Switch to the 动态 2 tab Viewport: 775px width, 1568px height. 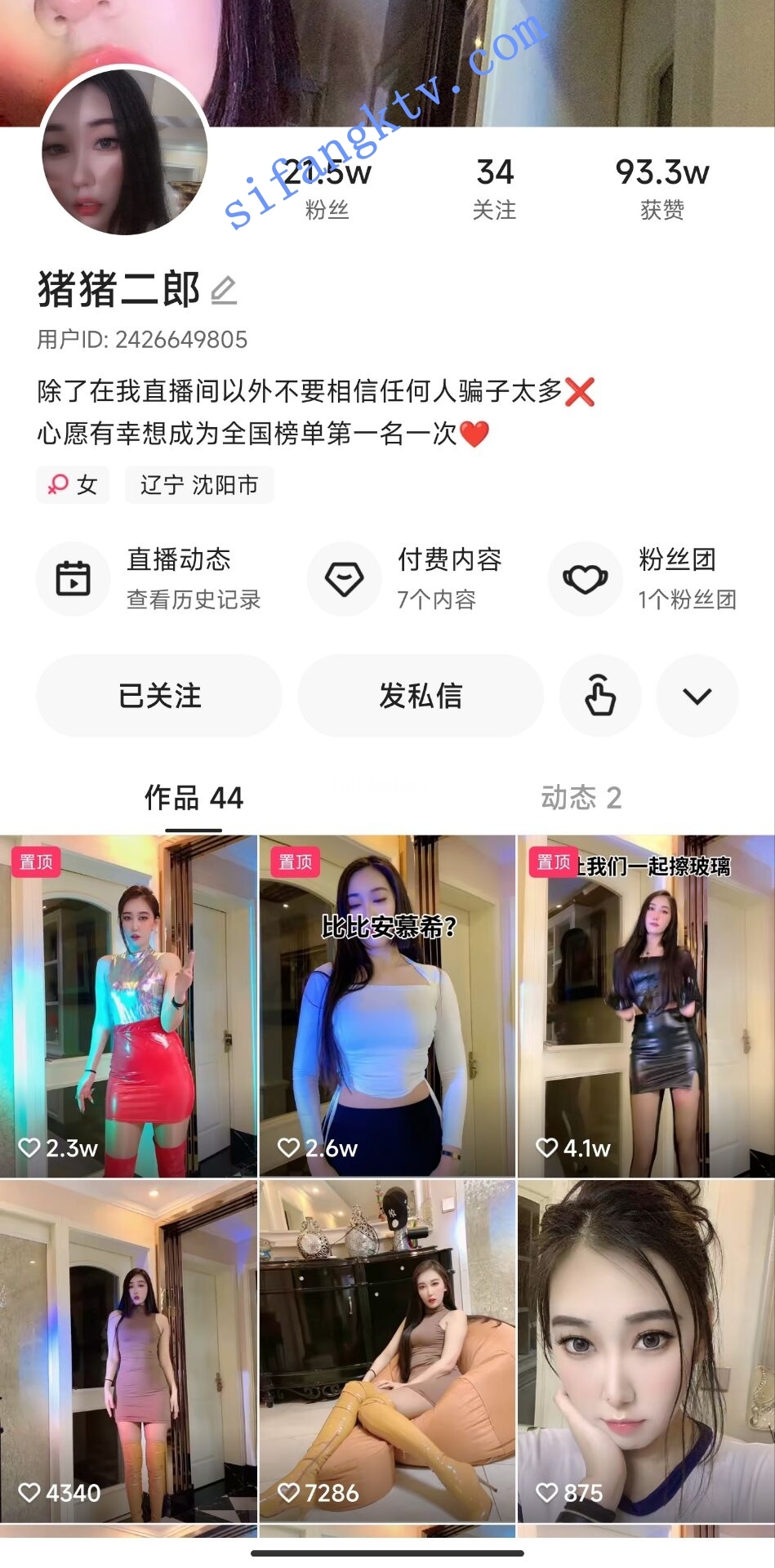coord(581,798)
